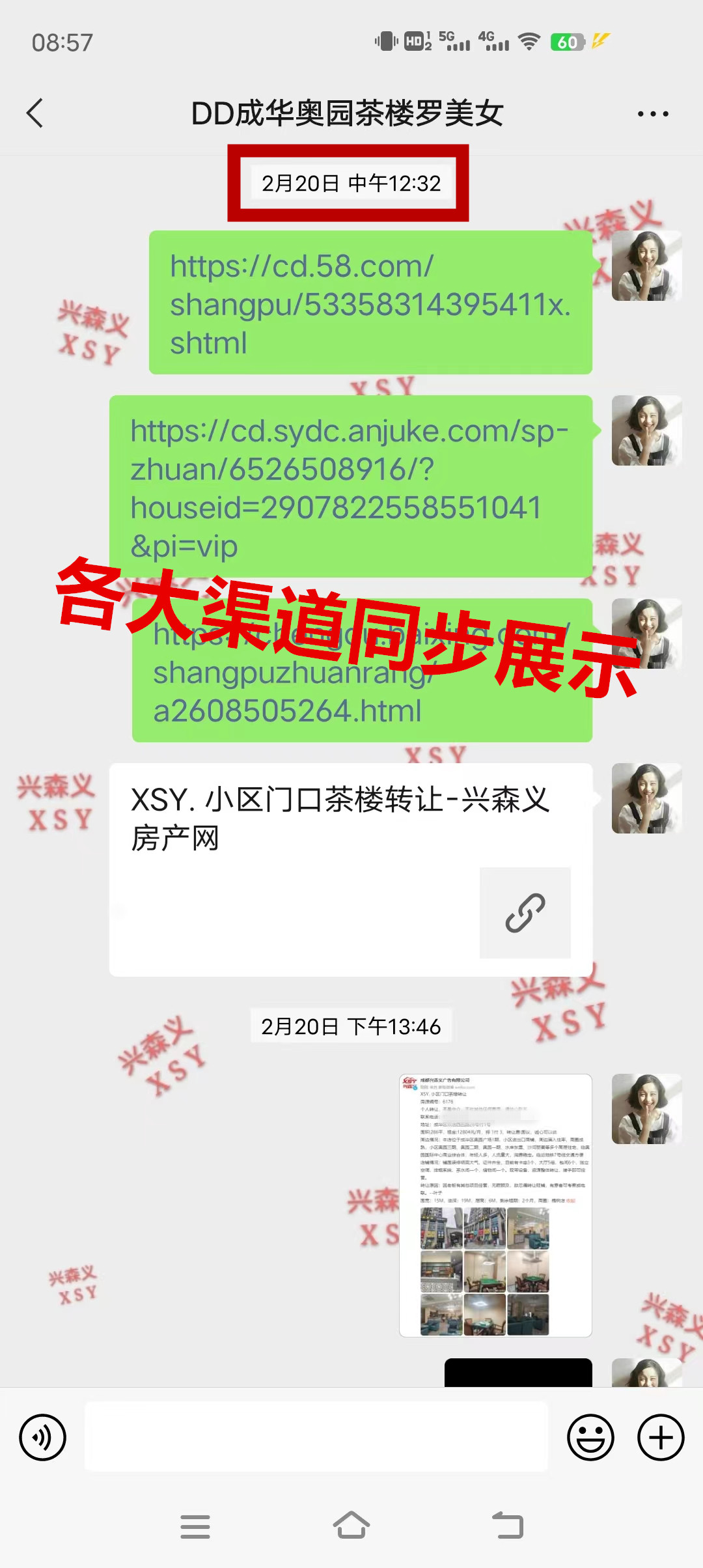The height and width of the screenshot is (1568, 703).
Task: Open the sender's avatar beside the 58.com link
Action: pos(646,266)
